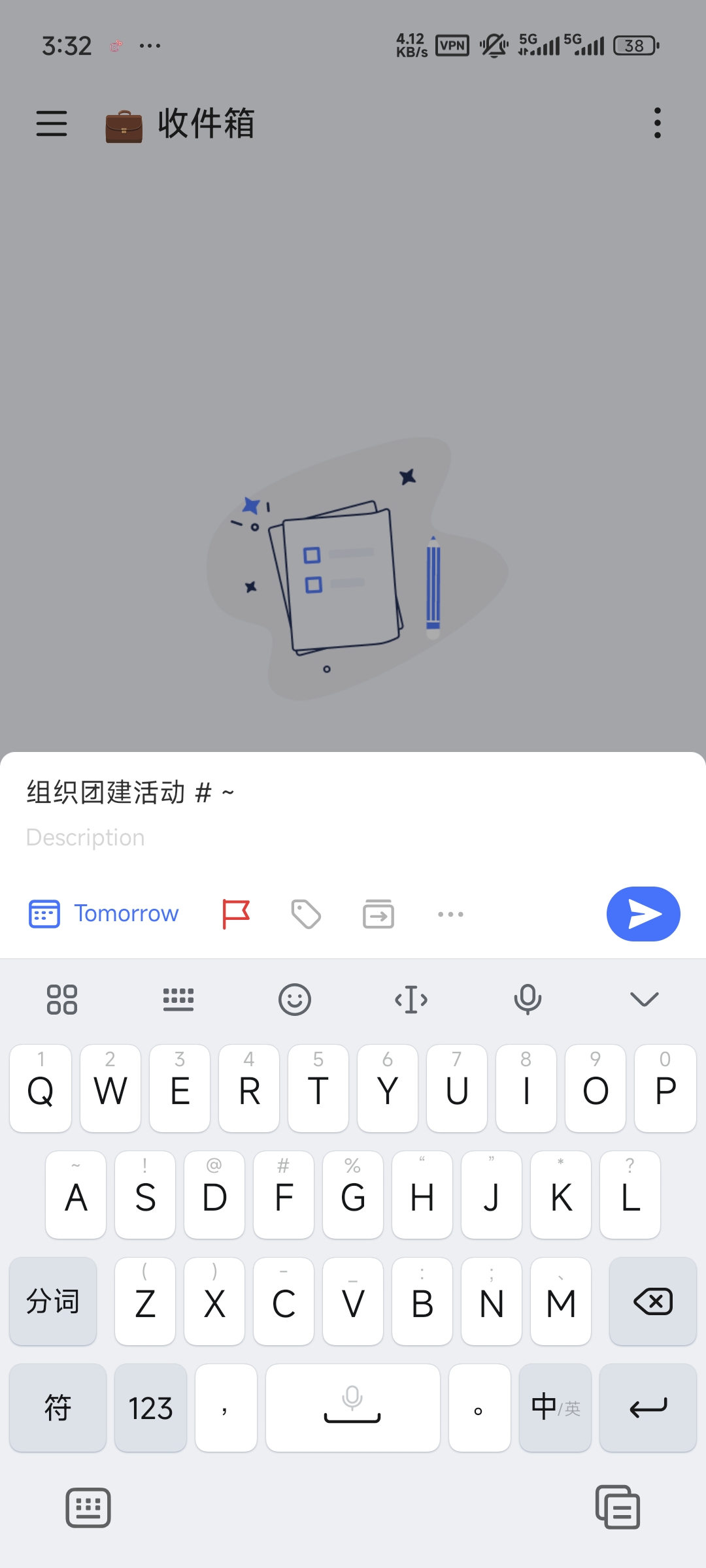The image size is (706, 1568).
Task: Add a tag to the task
Action: [306, 913]
